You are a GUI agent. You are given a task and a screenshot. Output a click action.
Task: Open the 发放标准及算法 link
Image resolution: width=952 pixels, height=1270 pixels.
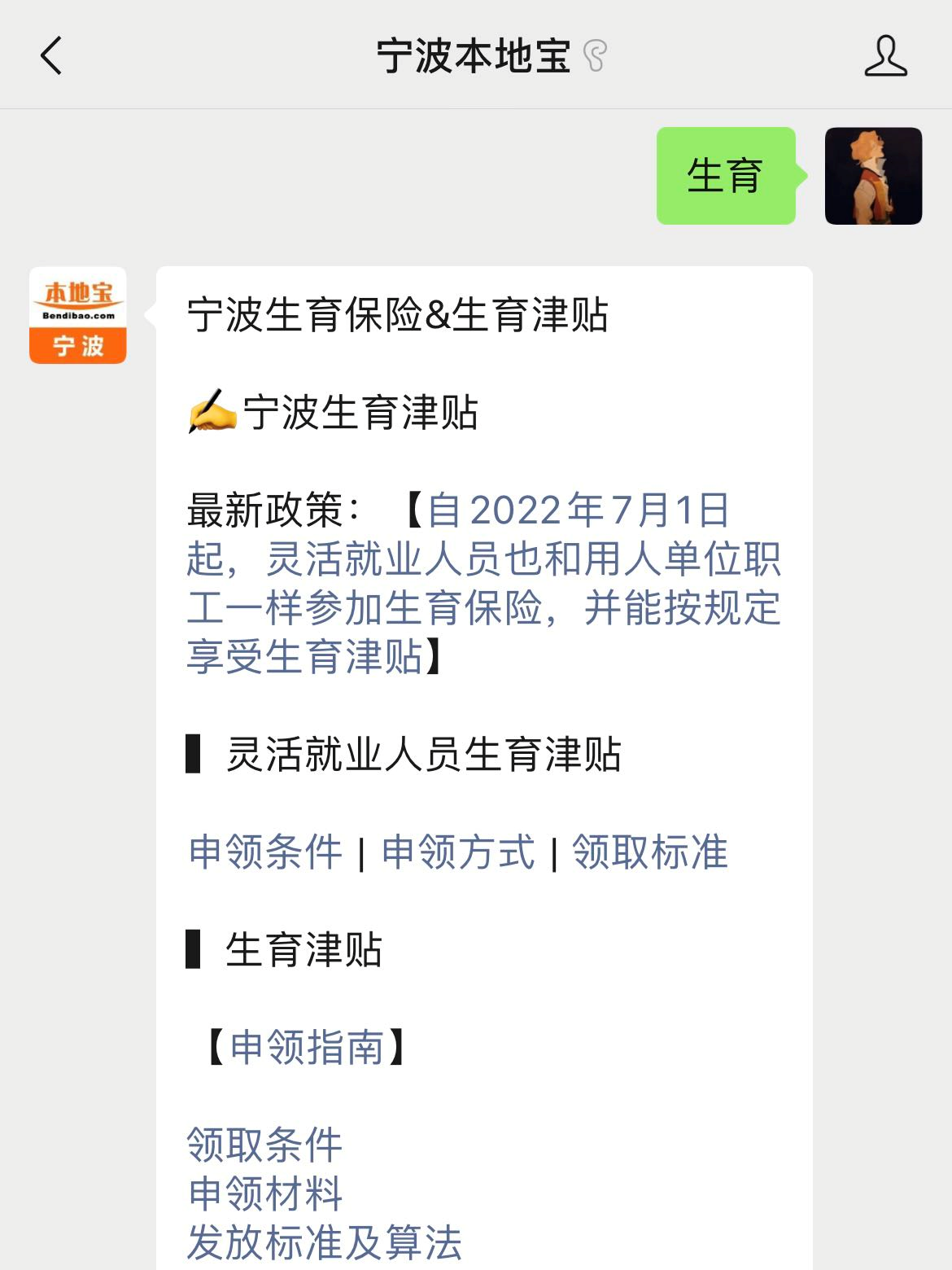(324, 1242)
